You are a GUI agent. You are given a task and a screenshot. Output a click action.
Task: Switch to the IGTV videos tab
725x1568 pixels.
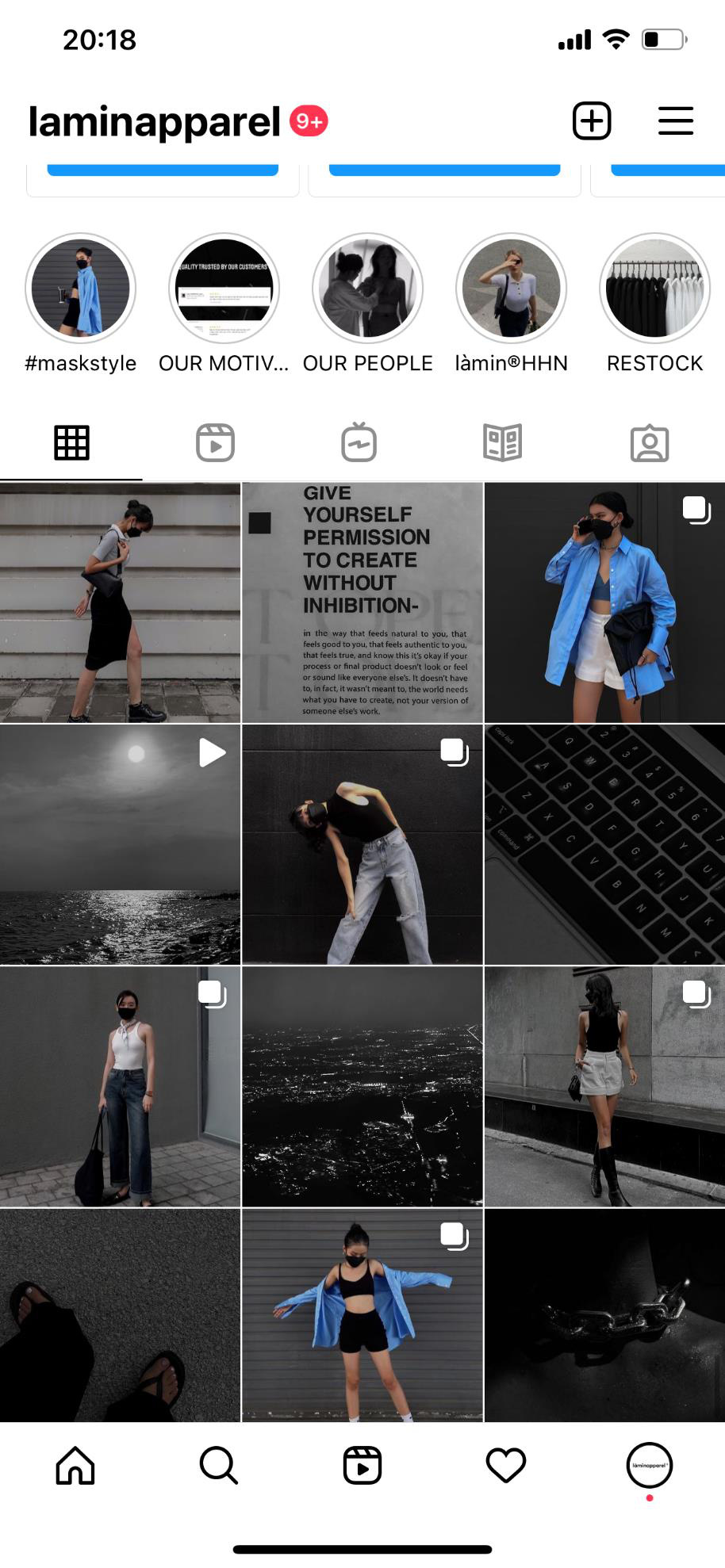[359, 442]
